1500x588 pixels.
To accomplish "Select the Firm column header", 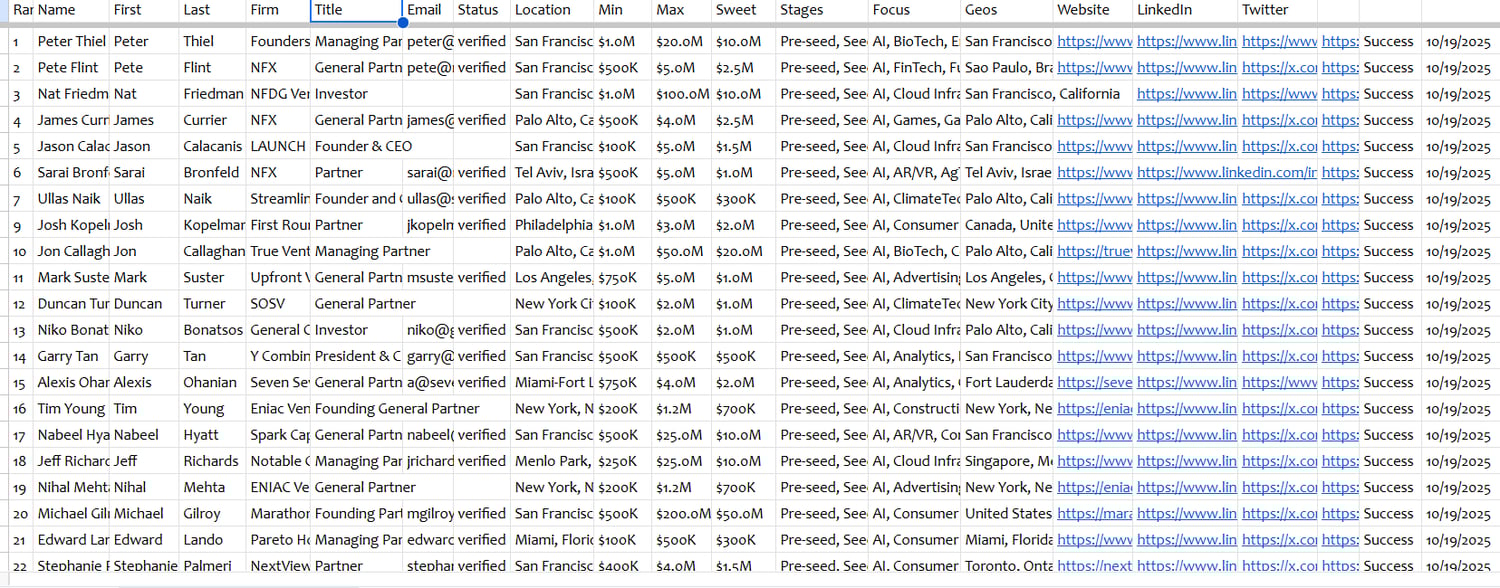I will (x=277, y=10).
